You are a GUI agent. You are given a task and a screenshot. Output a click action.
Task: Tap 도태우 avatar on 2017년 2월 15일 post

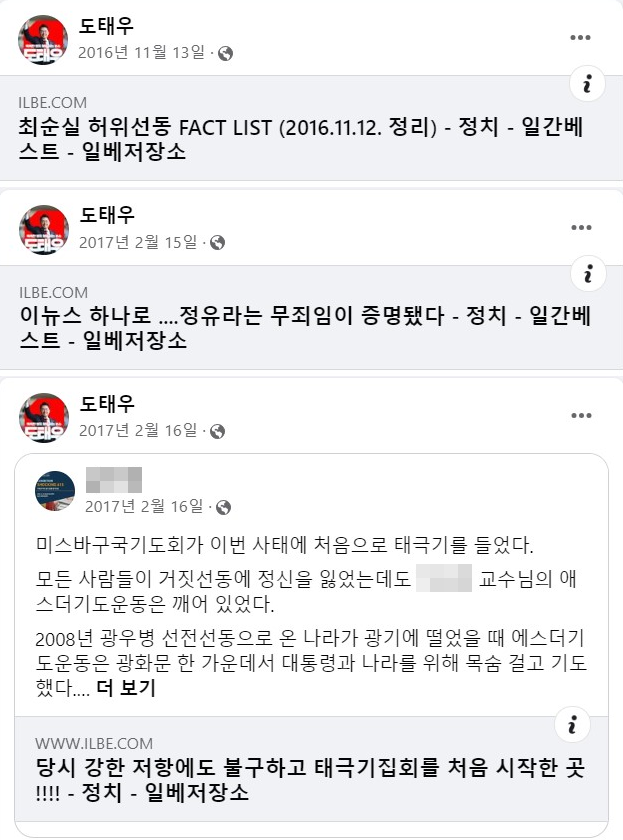coord(43,230)
